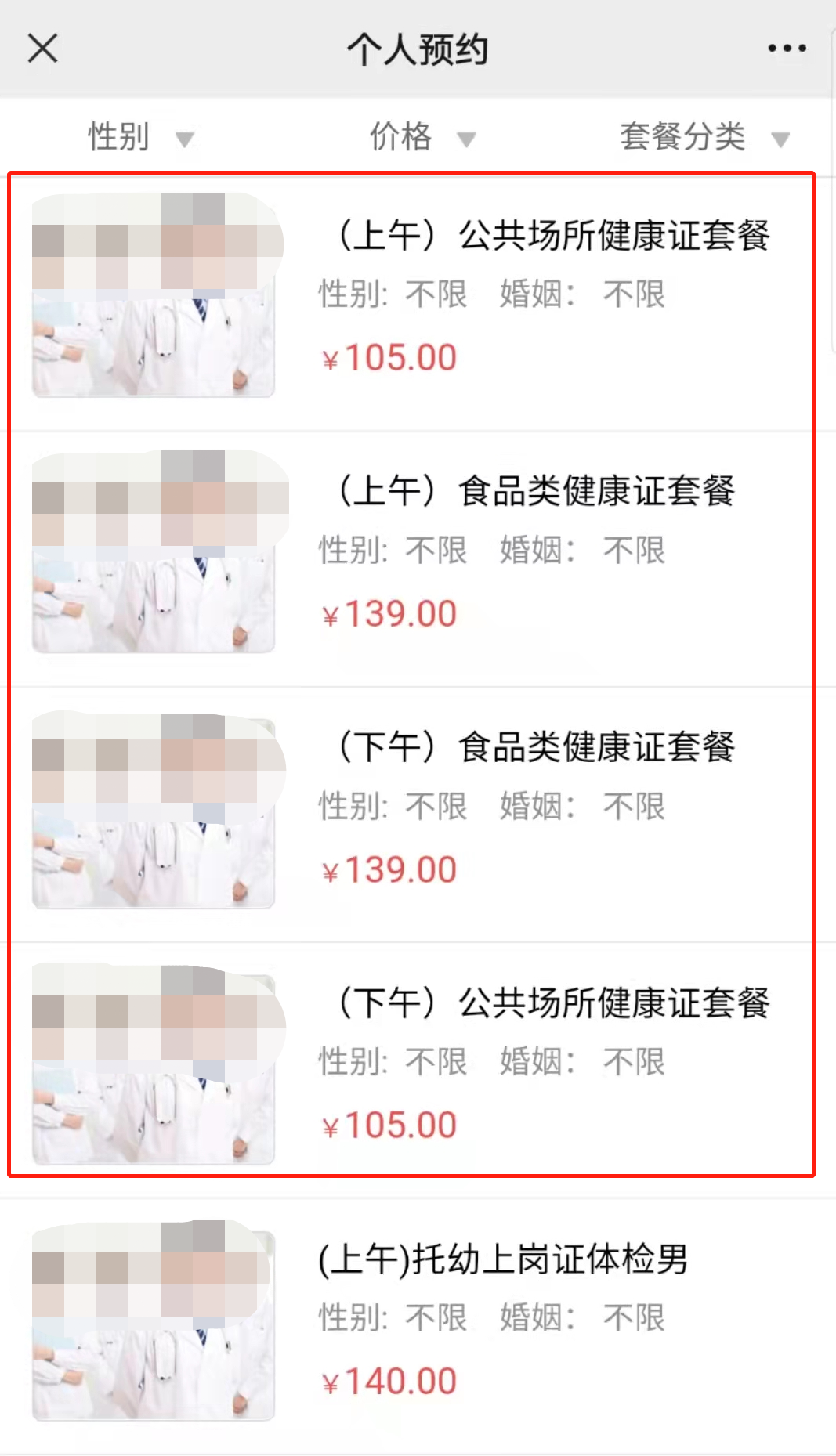Expand the 价格 sort dropdown
Screen dimensions: 836x1456
422,137
